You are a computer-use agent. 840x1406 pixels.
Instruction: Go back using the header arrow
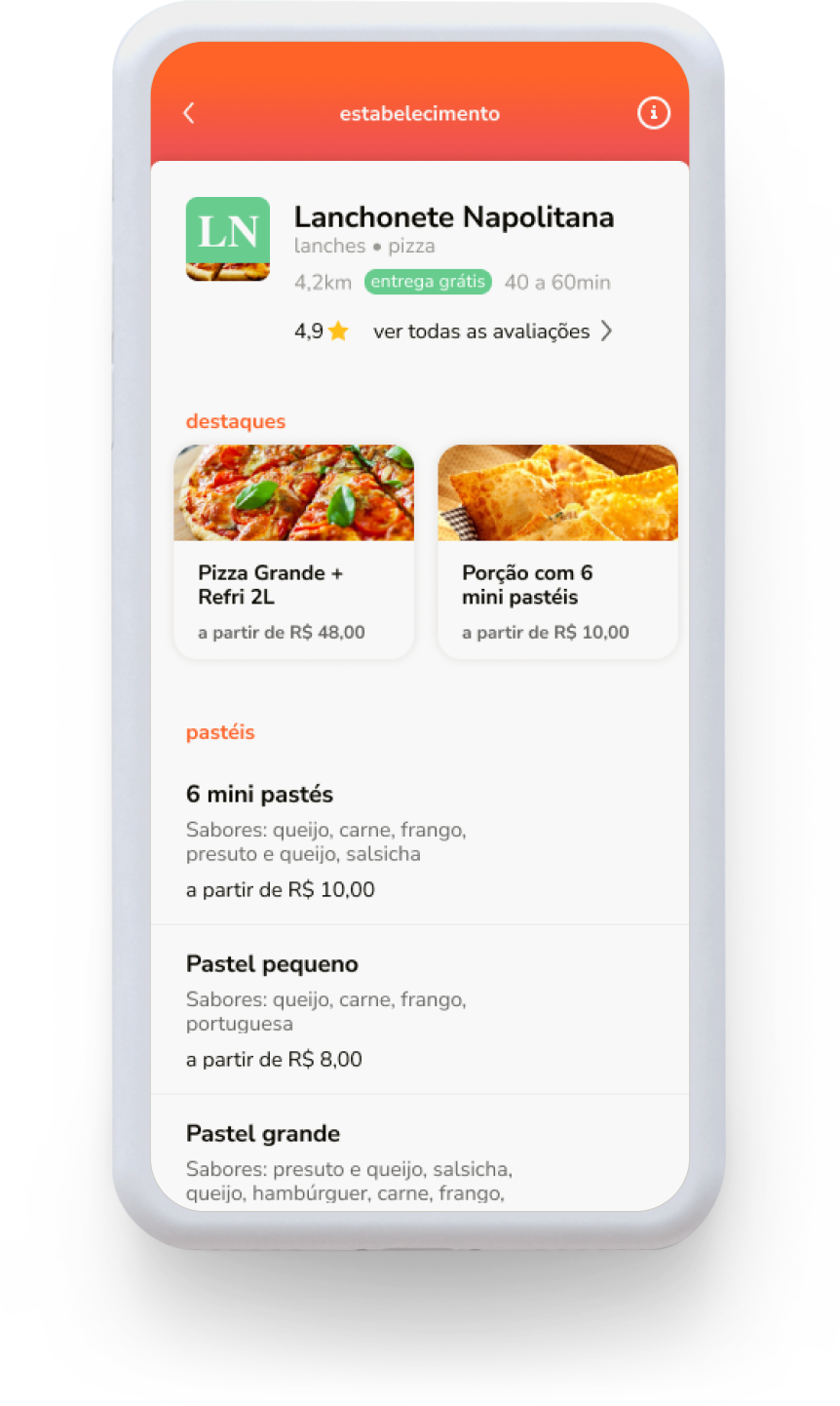click(x=189, y=113)
